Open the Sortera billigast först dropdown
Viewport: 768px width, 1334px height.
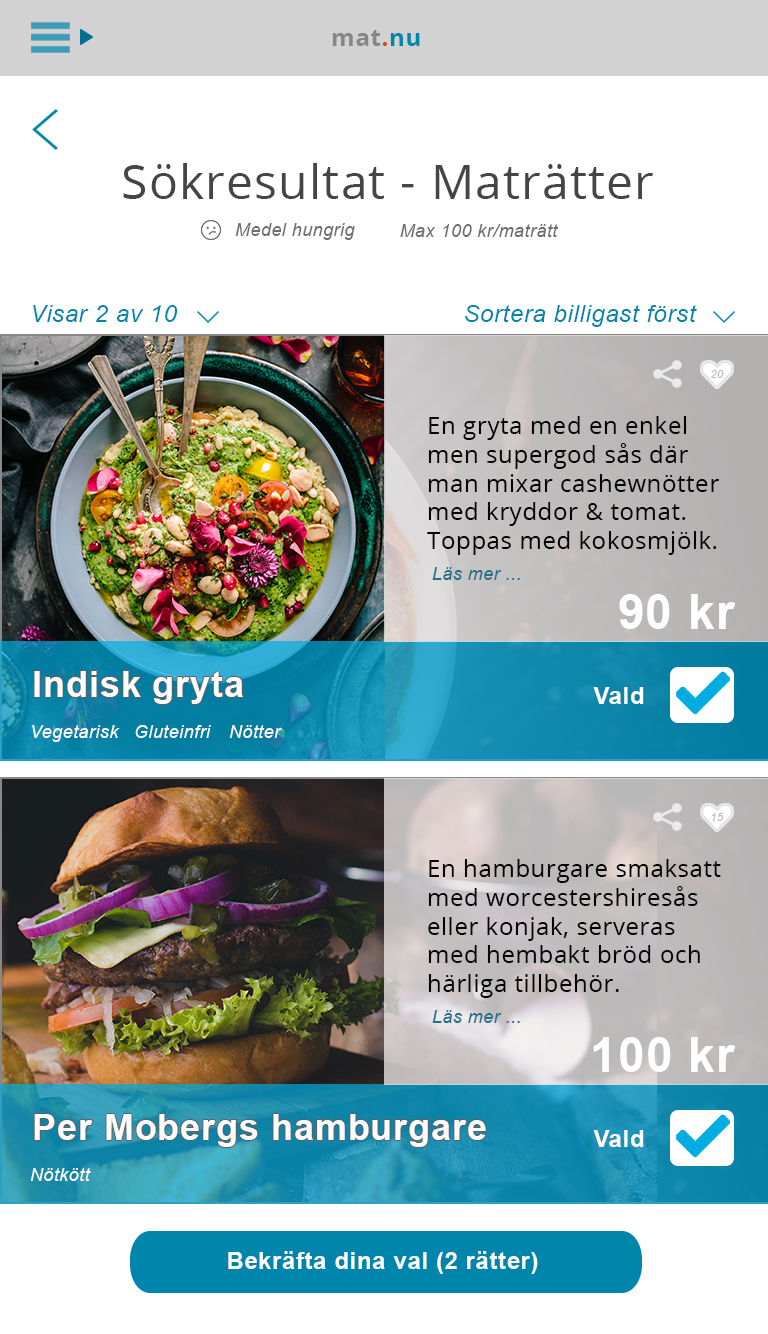[x=600, y=315]
